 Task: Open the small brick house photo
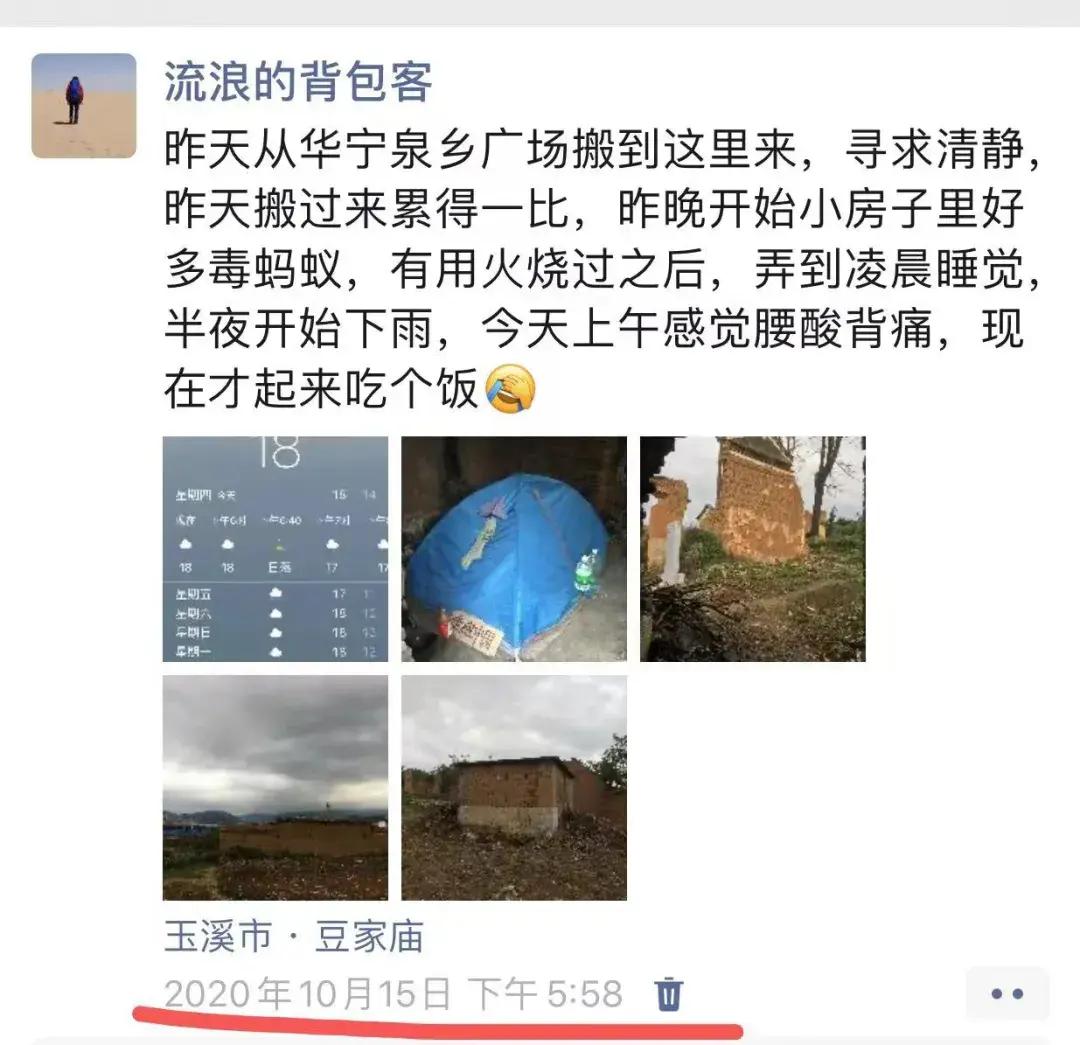click(514, 787)
